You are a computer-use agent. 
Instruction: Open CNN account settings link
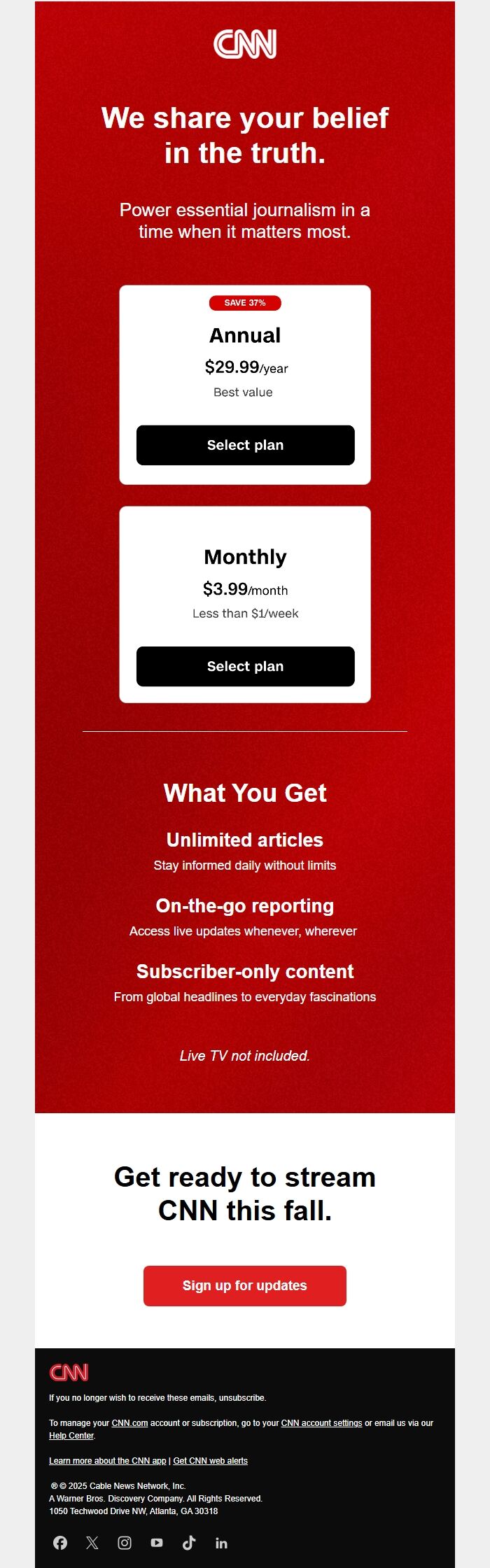[321, 1422]
